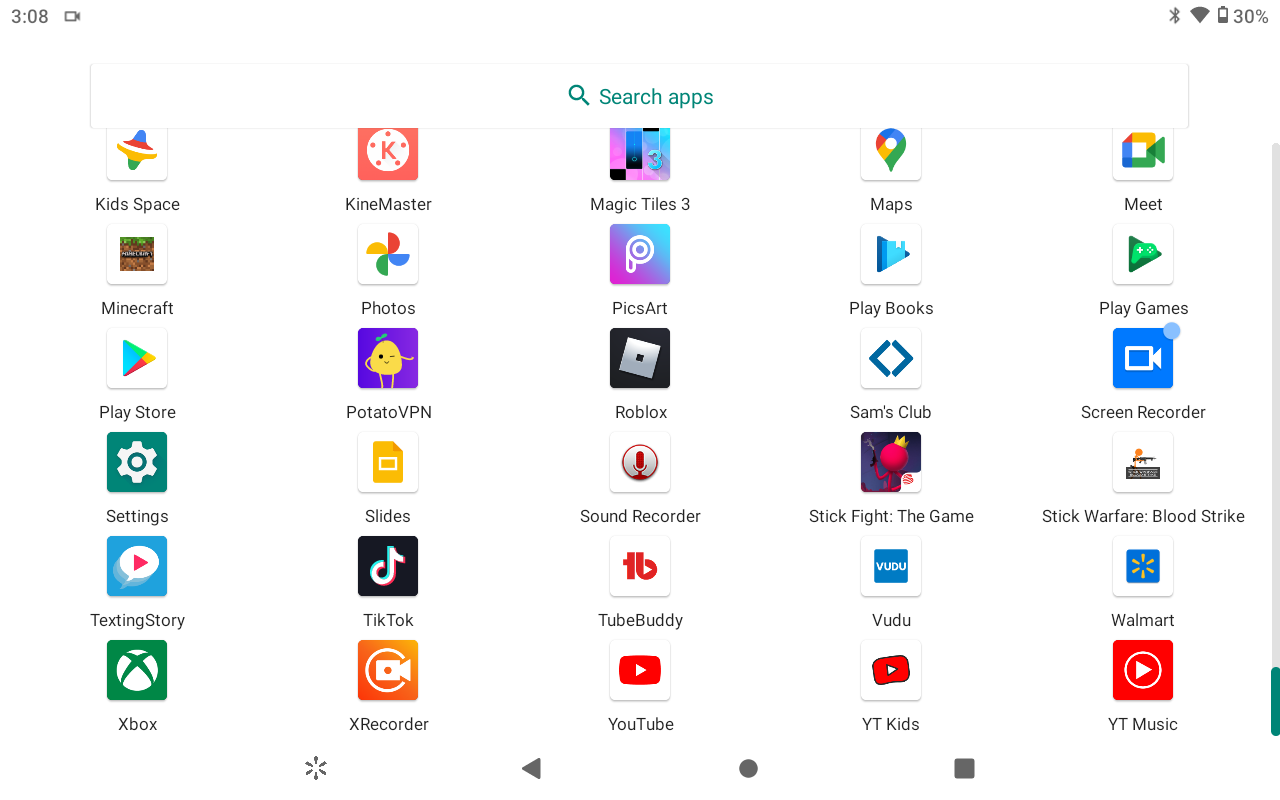Launch the Sound Recorder app

pos(640,462)
